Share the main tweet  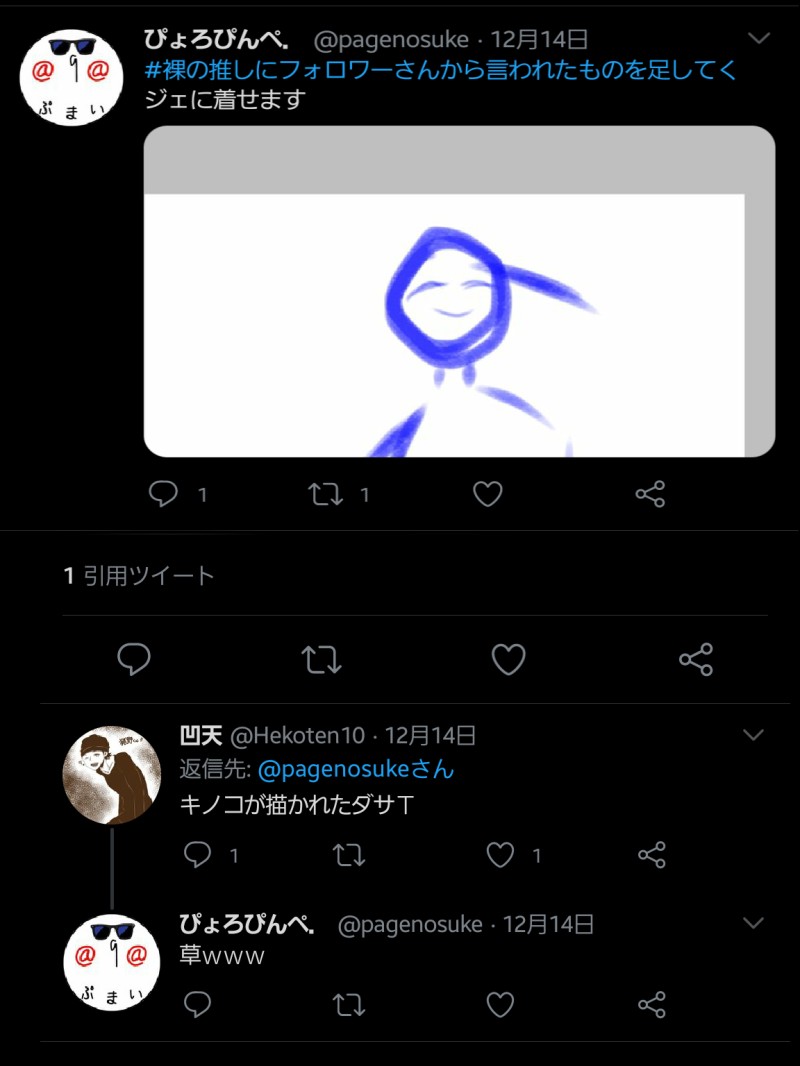pos(695,659)
